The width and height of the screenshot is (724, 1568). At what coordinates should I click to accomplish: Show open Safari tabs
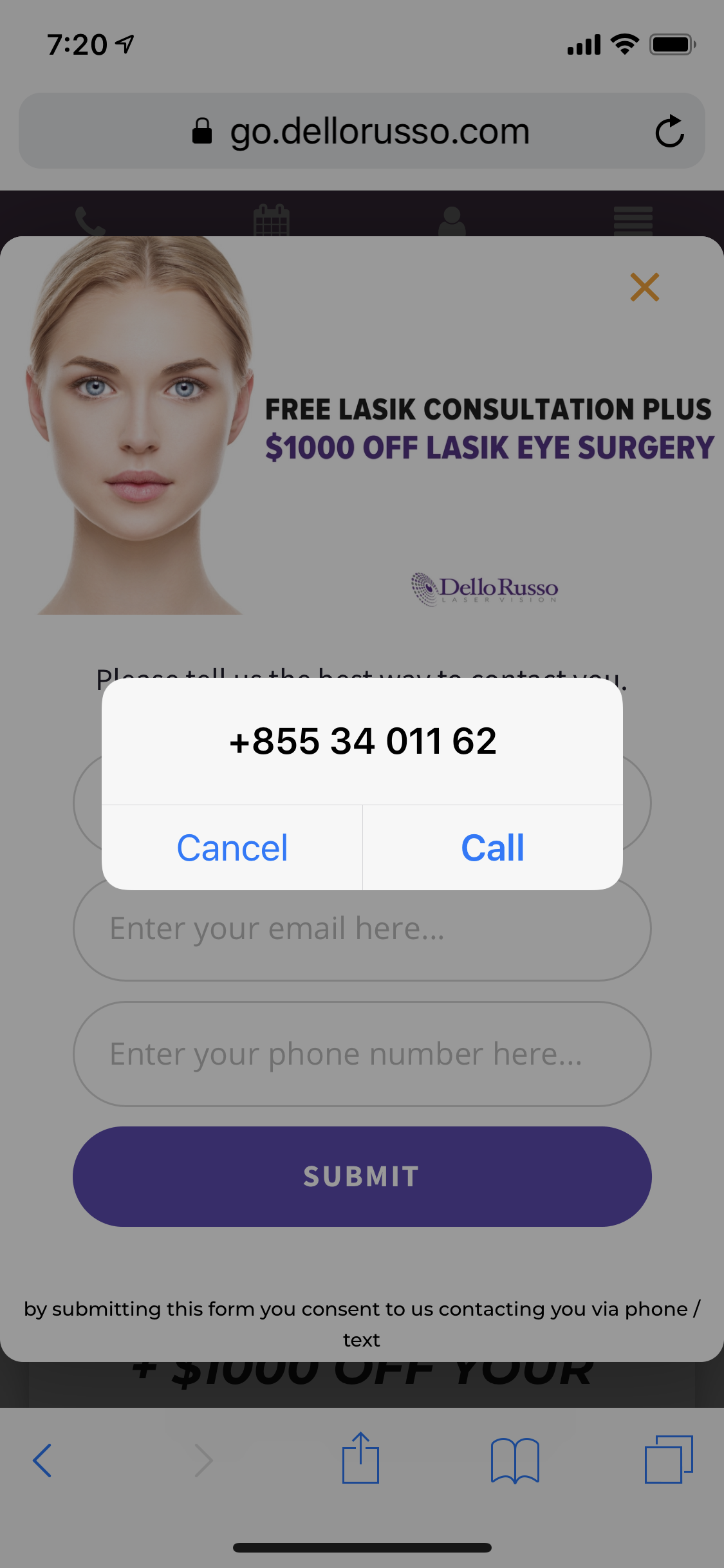tap(669, 1459)
